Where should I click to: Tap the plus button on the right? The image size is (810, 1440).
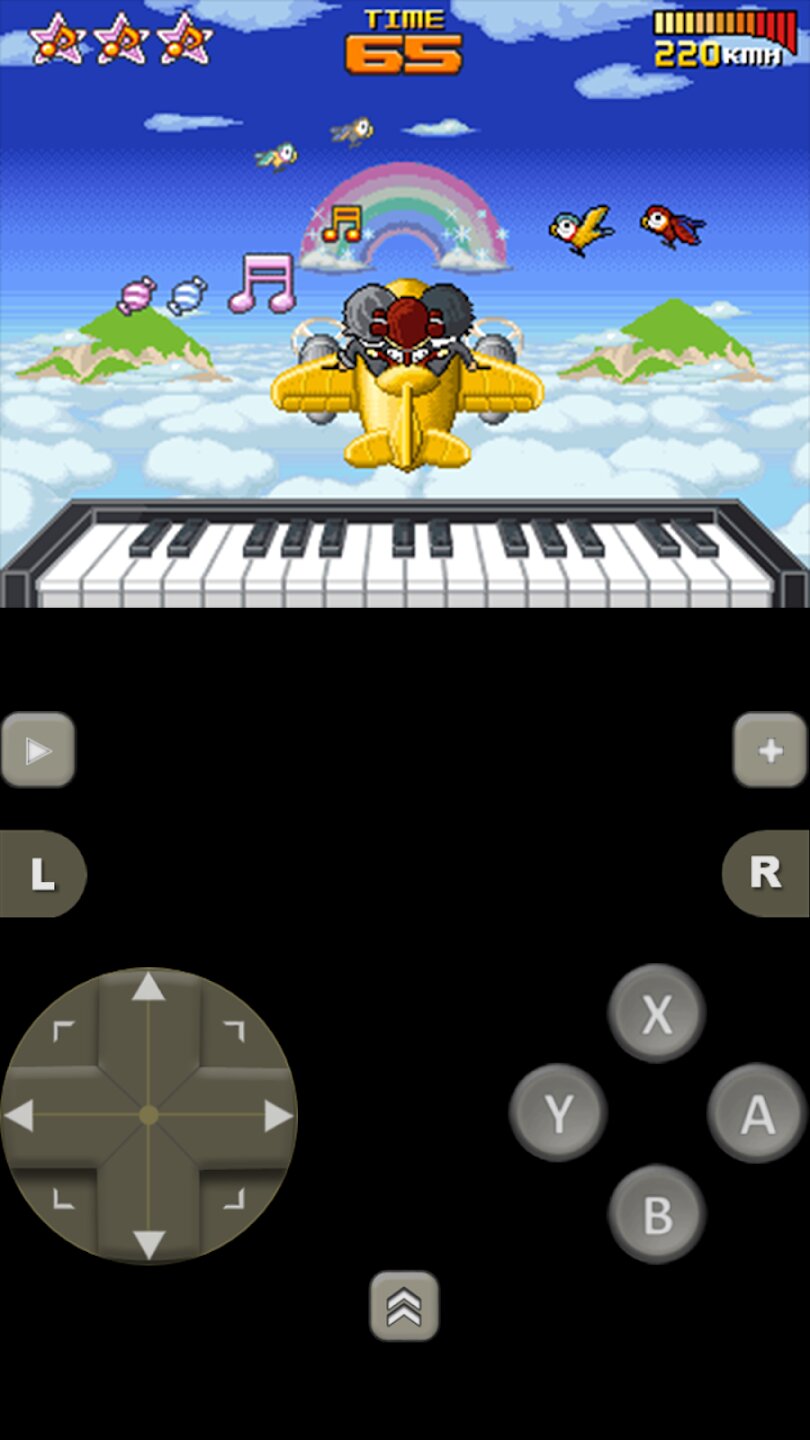click(769, 750)
